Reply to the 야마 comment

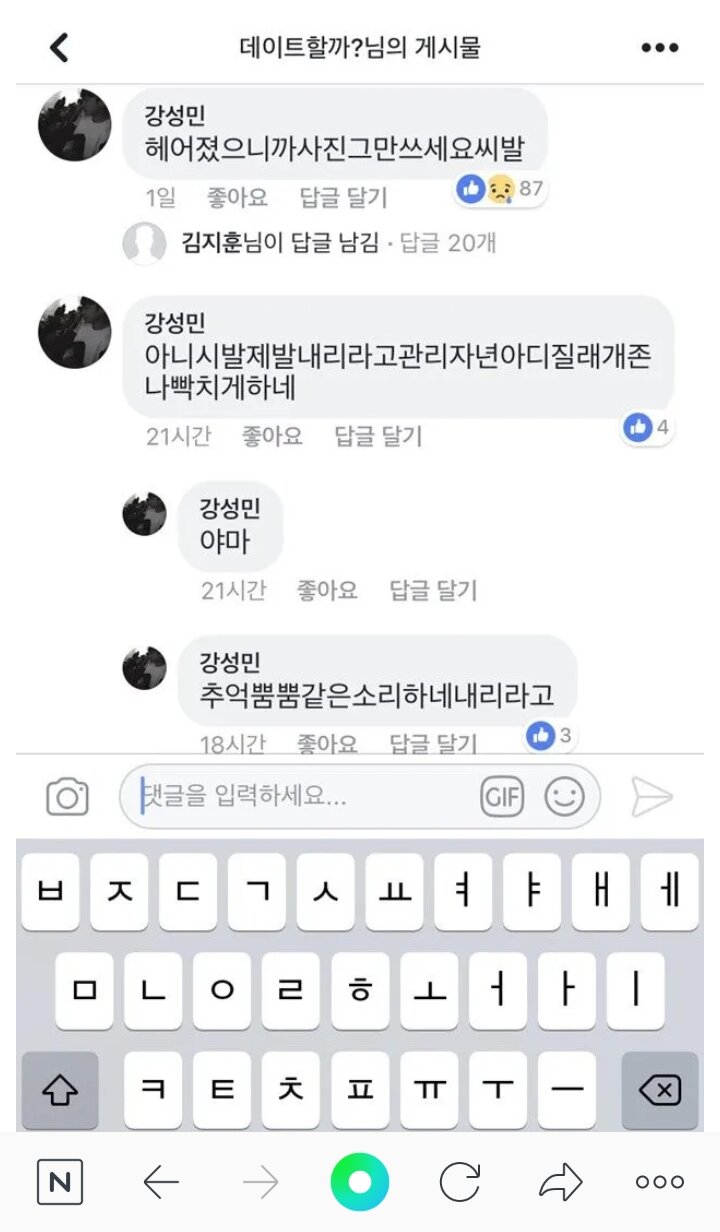[433, 591]
